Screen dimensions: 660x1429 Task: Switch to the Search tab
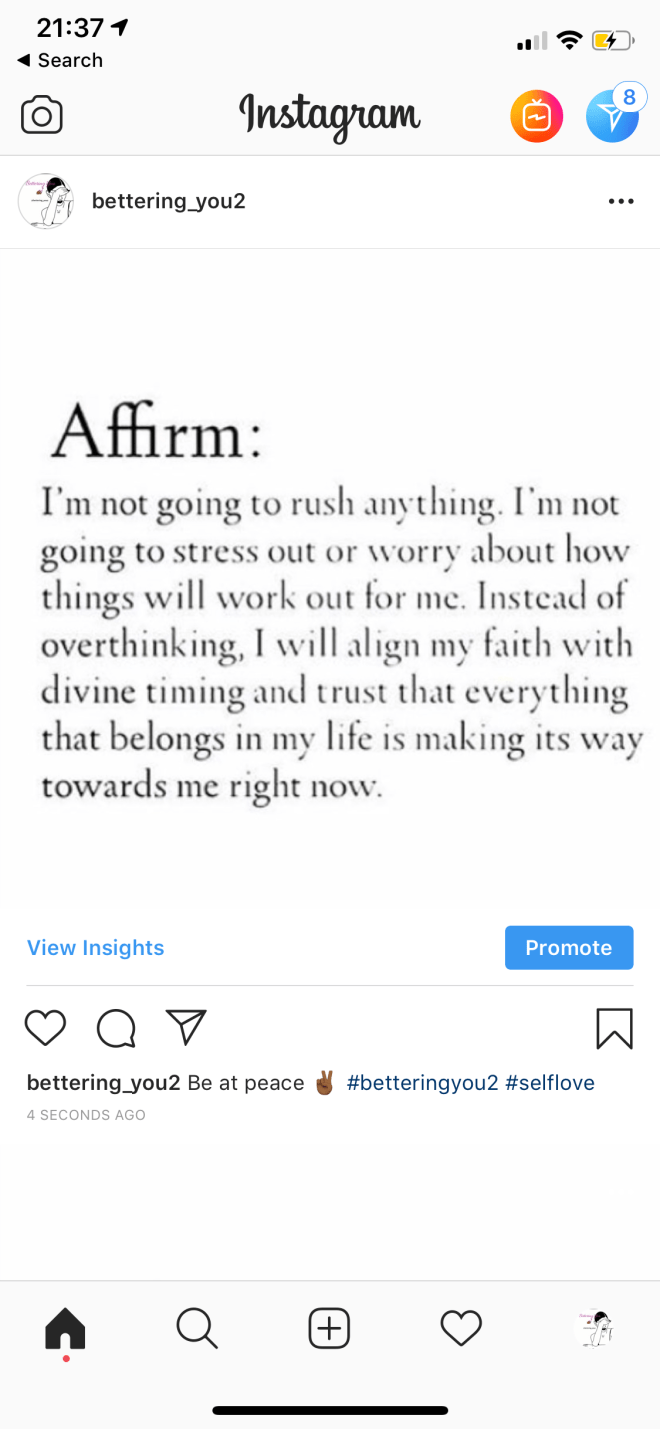(197, 1329)
